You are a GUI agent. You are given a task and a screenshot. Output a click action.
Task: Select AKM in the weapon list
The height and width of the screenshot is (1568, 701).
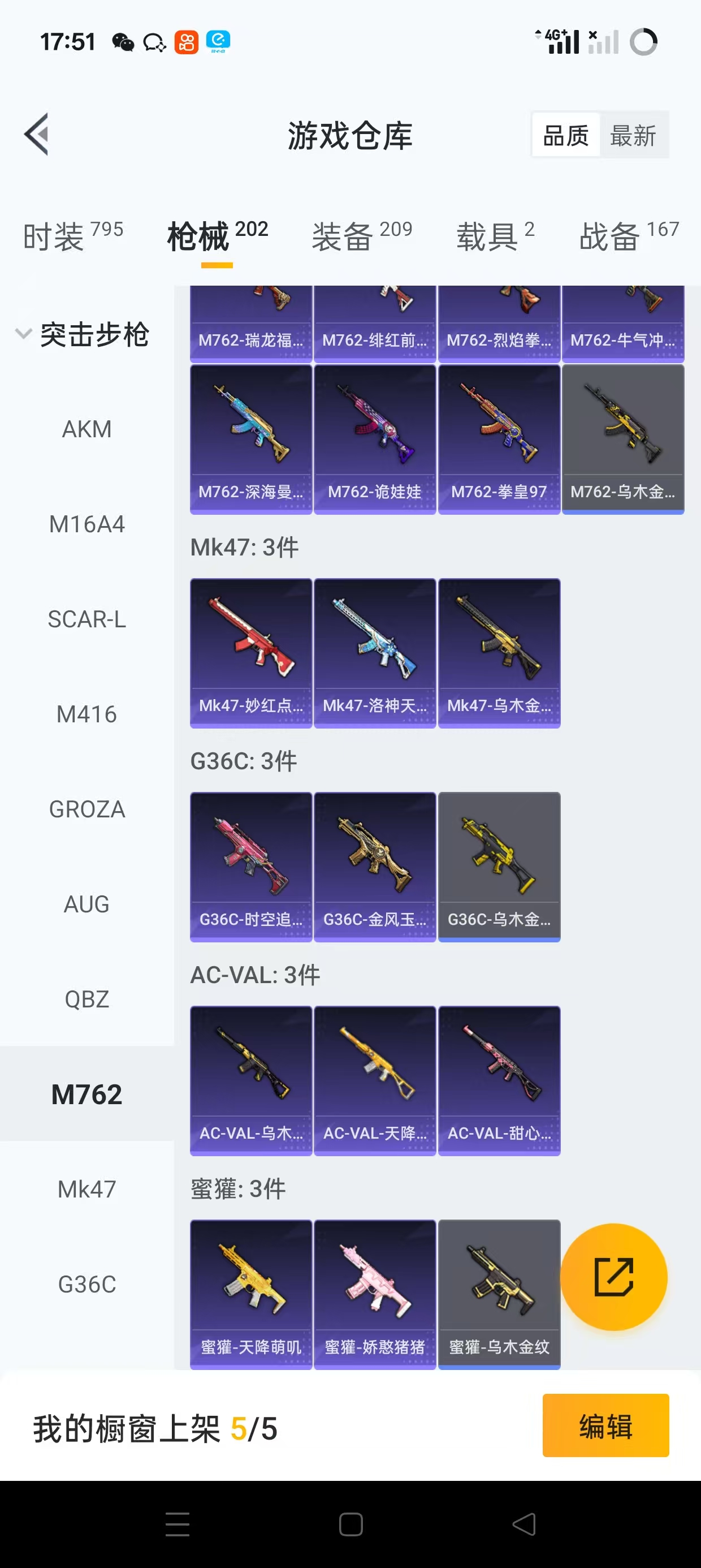87,429
